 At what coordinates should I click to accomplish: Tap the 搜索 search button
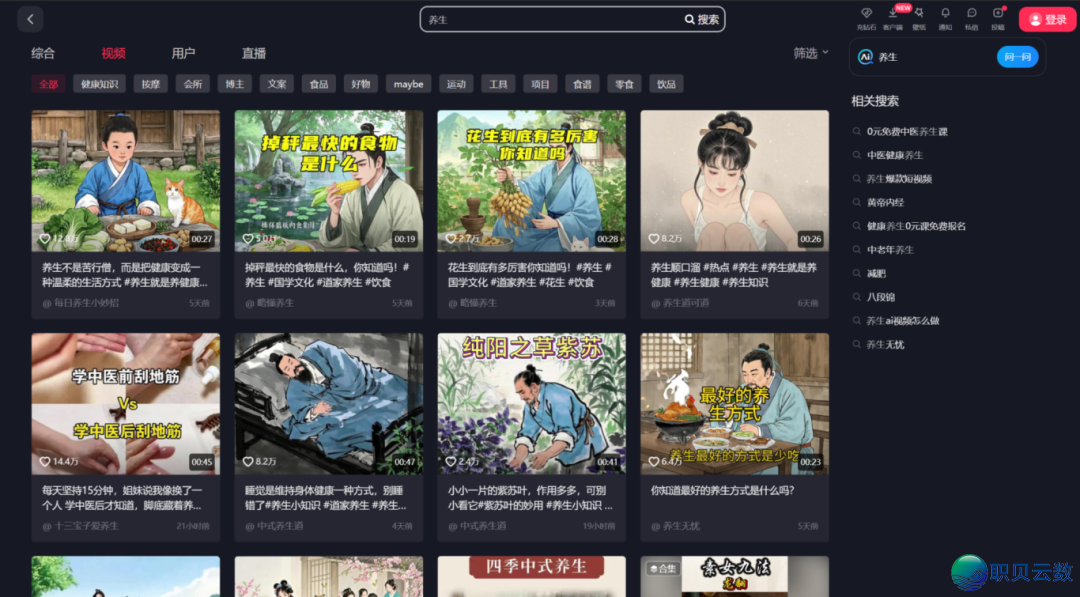(702, 19)
